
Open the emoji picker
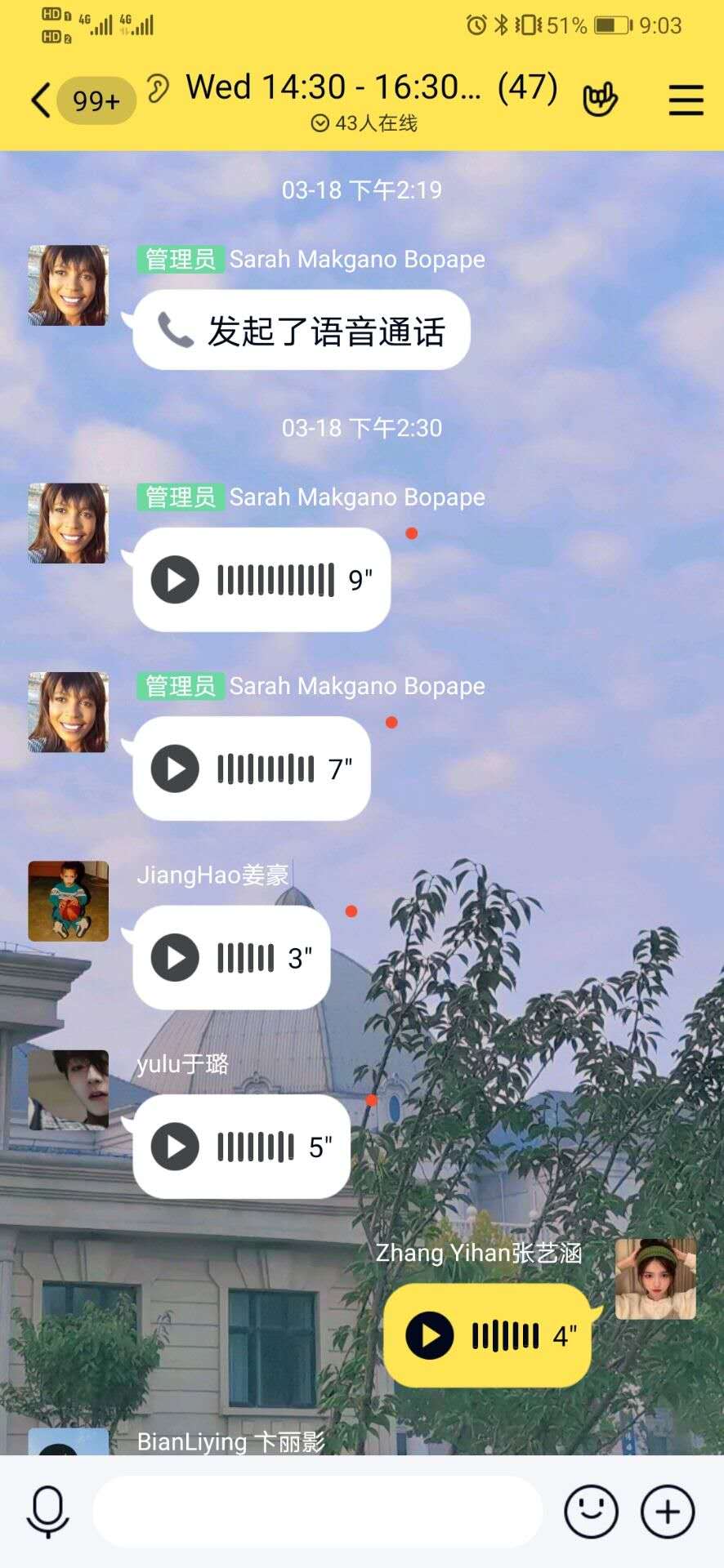coord(591,1512)
